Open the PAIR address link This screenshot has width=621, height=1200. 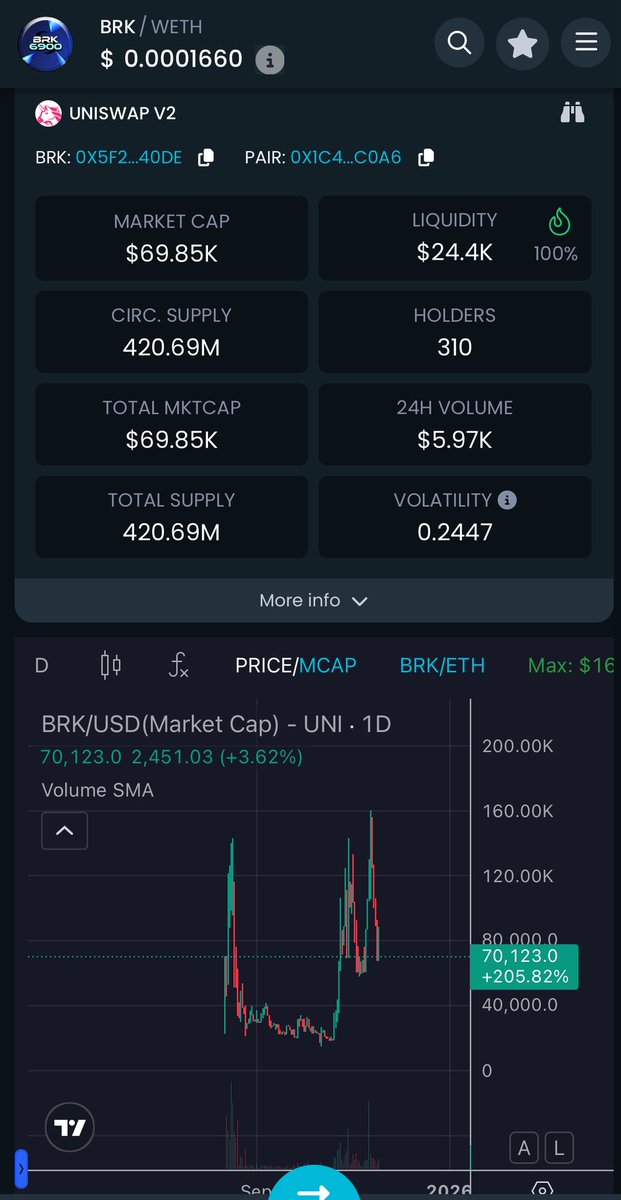click(x=346, y=157)
